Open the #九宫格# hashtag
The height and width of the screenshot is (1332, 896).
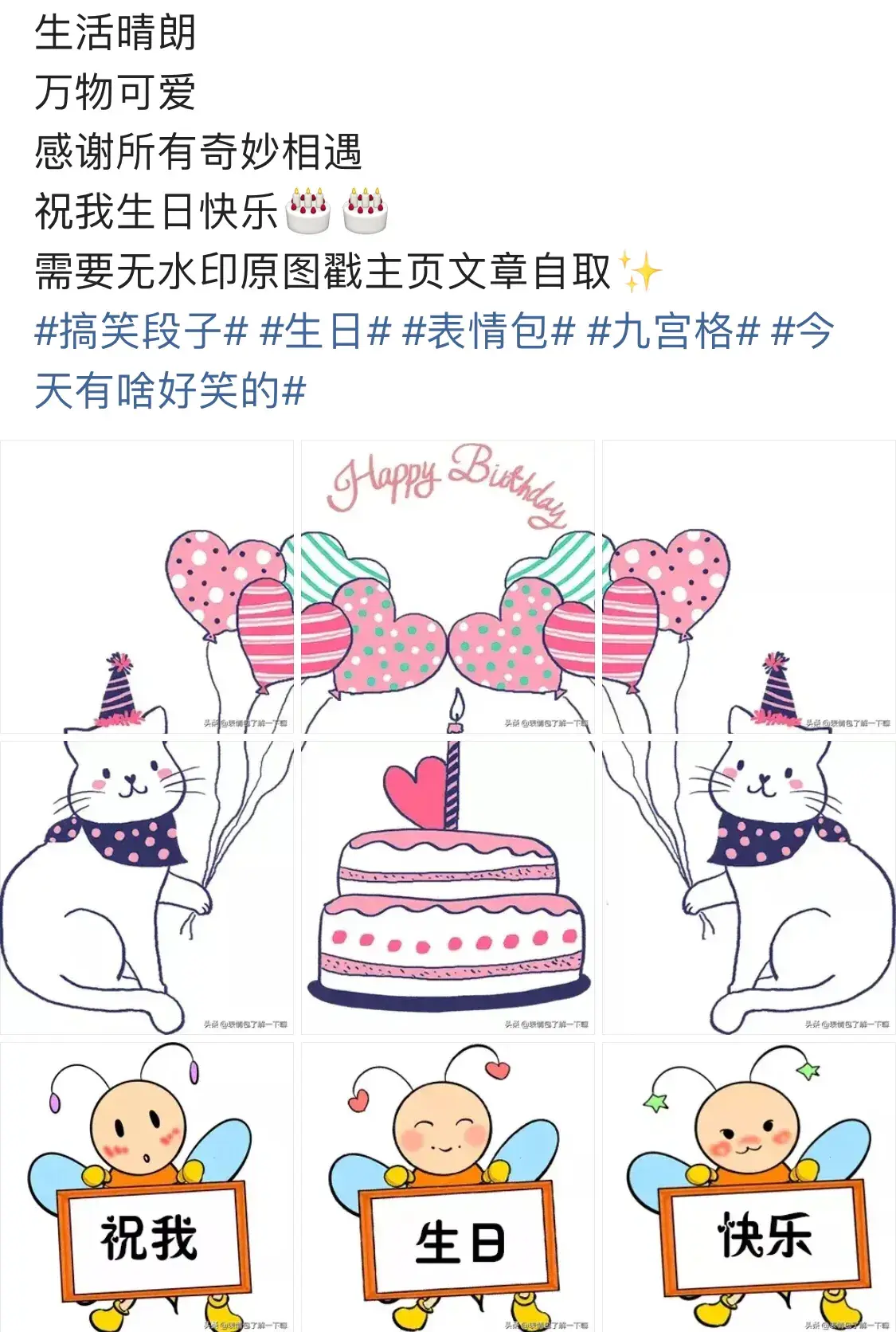pos(672,331)
